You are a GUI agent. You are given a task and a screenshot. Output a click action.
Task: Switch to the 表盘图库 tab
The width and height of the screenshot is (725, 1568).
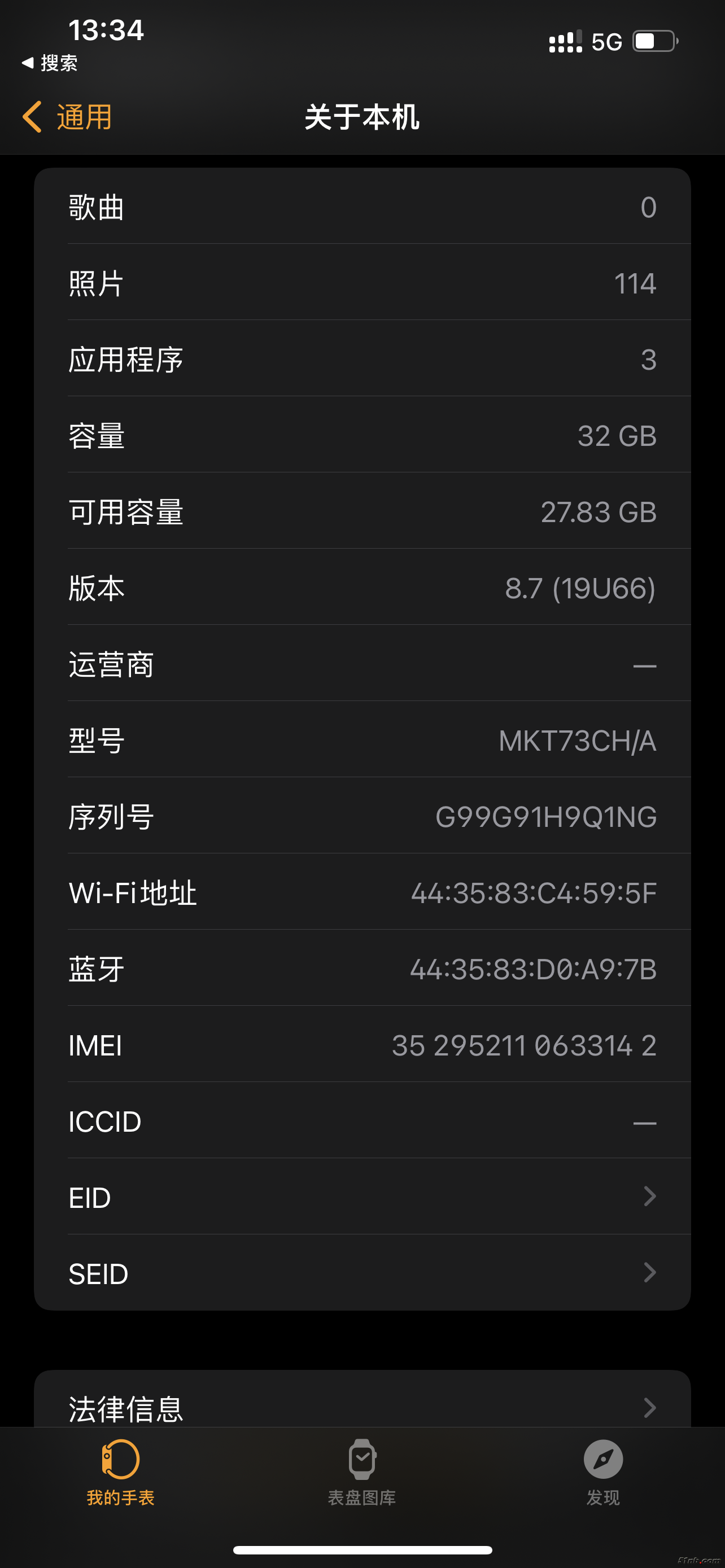pos(362,1471)
